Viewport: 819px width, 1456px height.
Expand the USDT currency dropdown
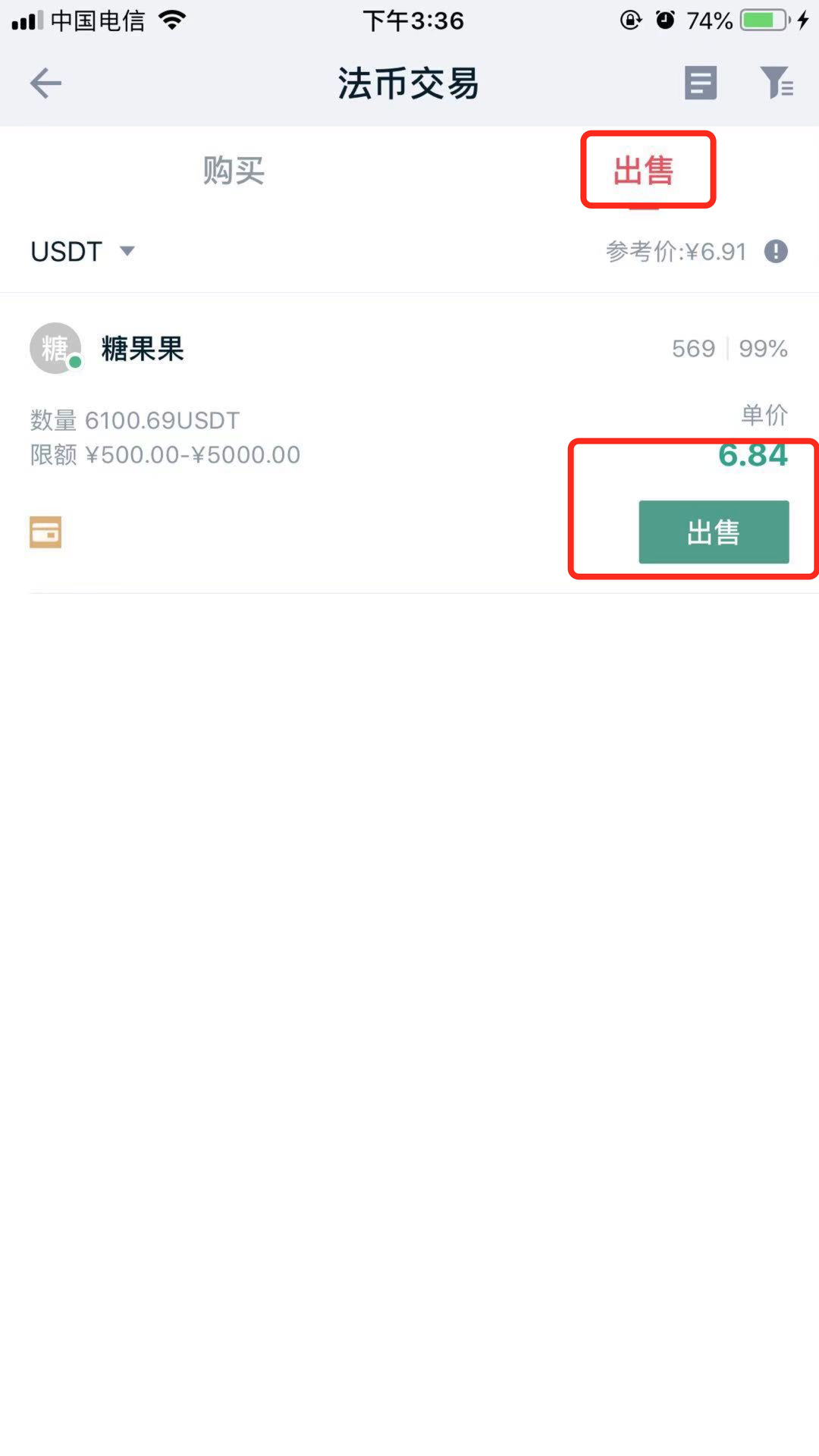coord(82,251)
